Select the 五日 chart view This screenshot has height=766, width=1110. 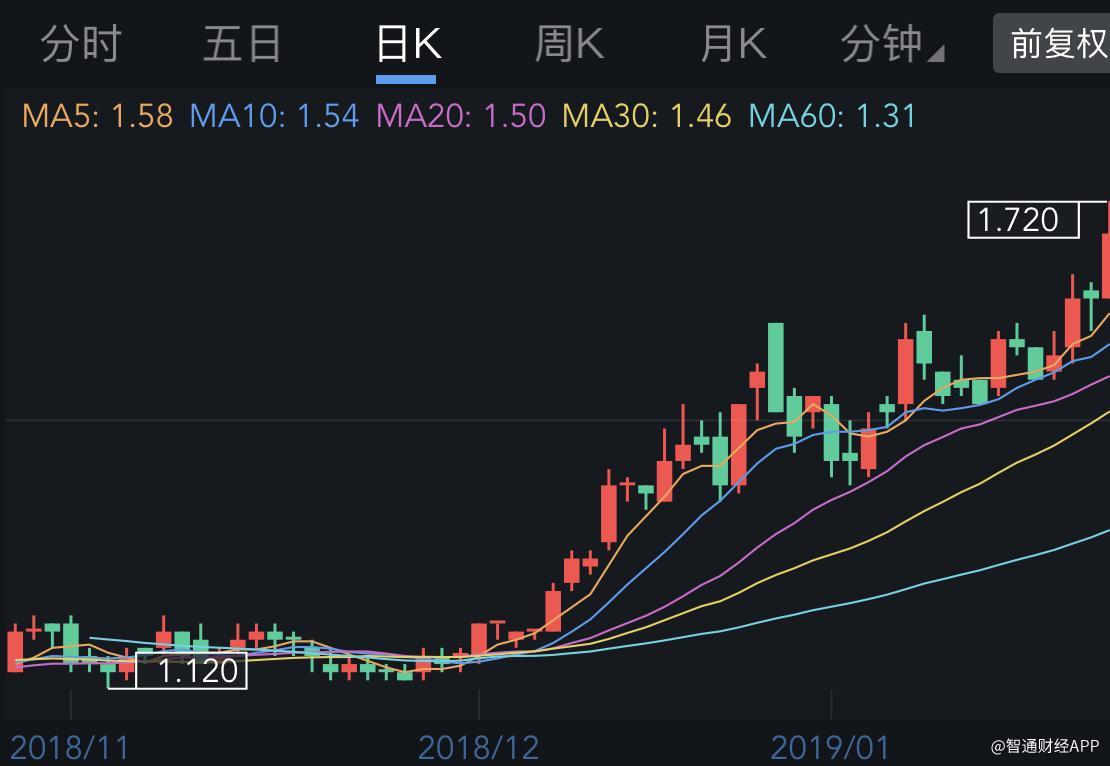[243, 44]
